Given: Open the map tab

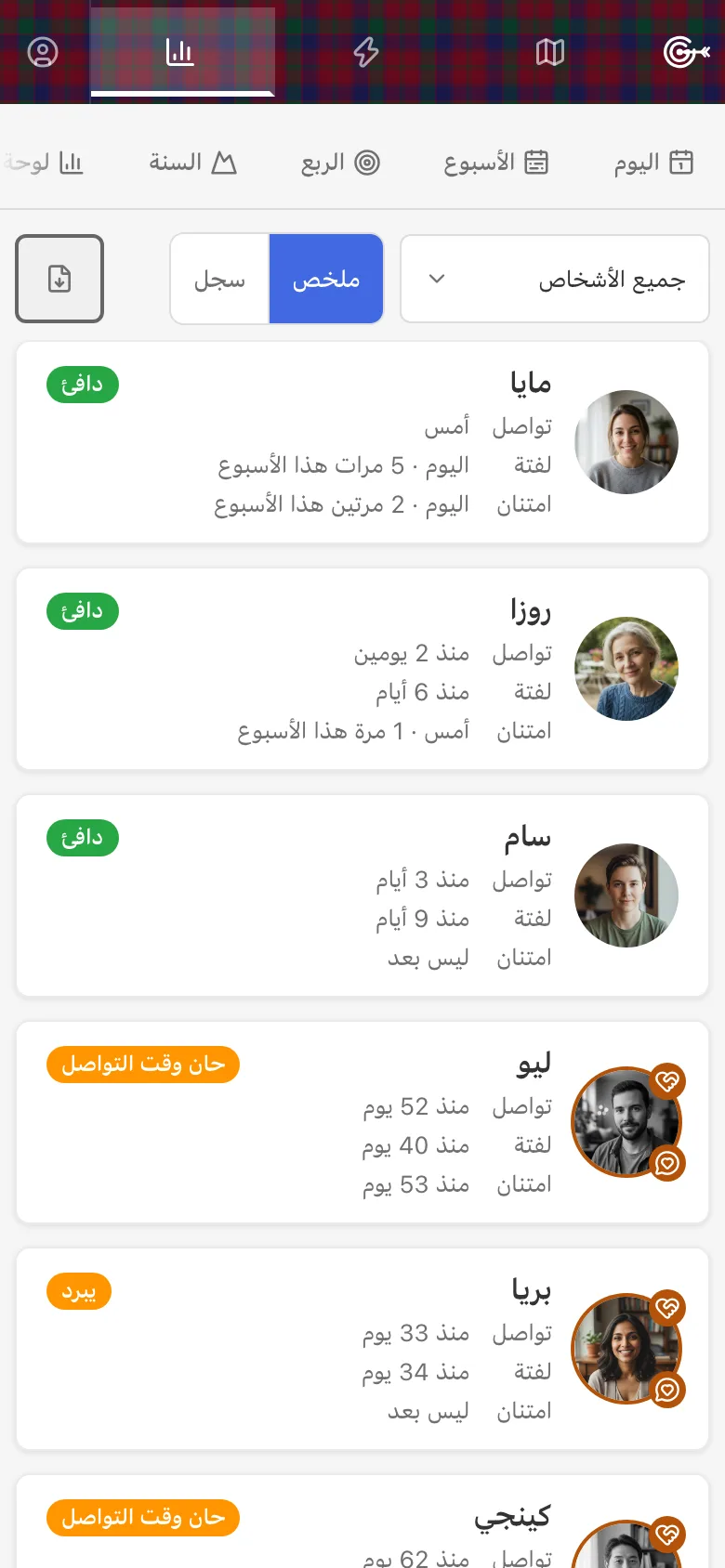Looking at the screenshot, I should click(x=550, y=52).
